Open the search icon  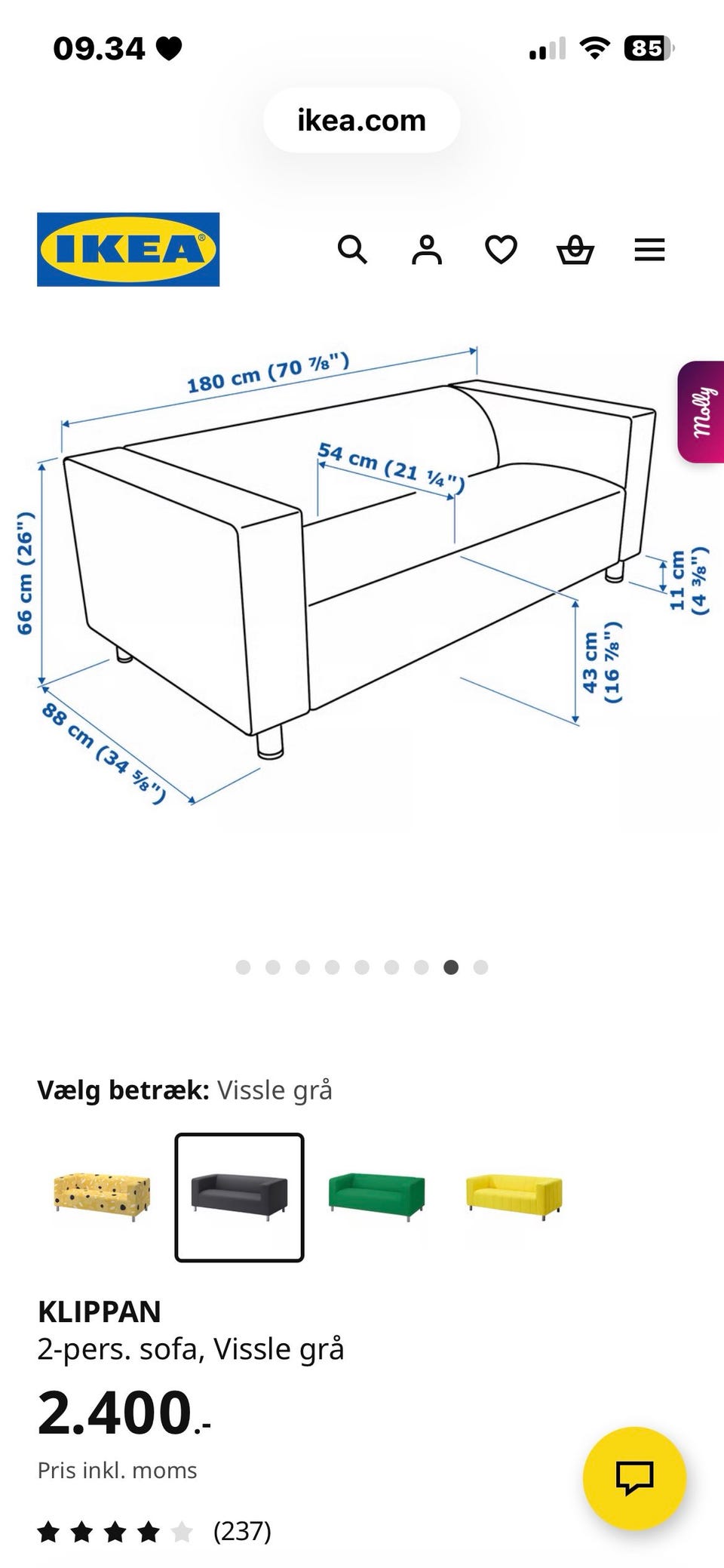tap(353, 250)
